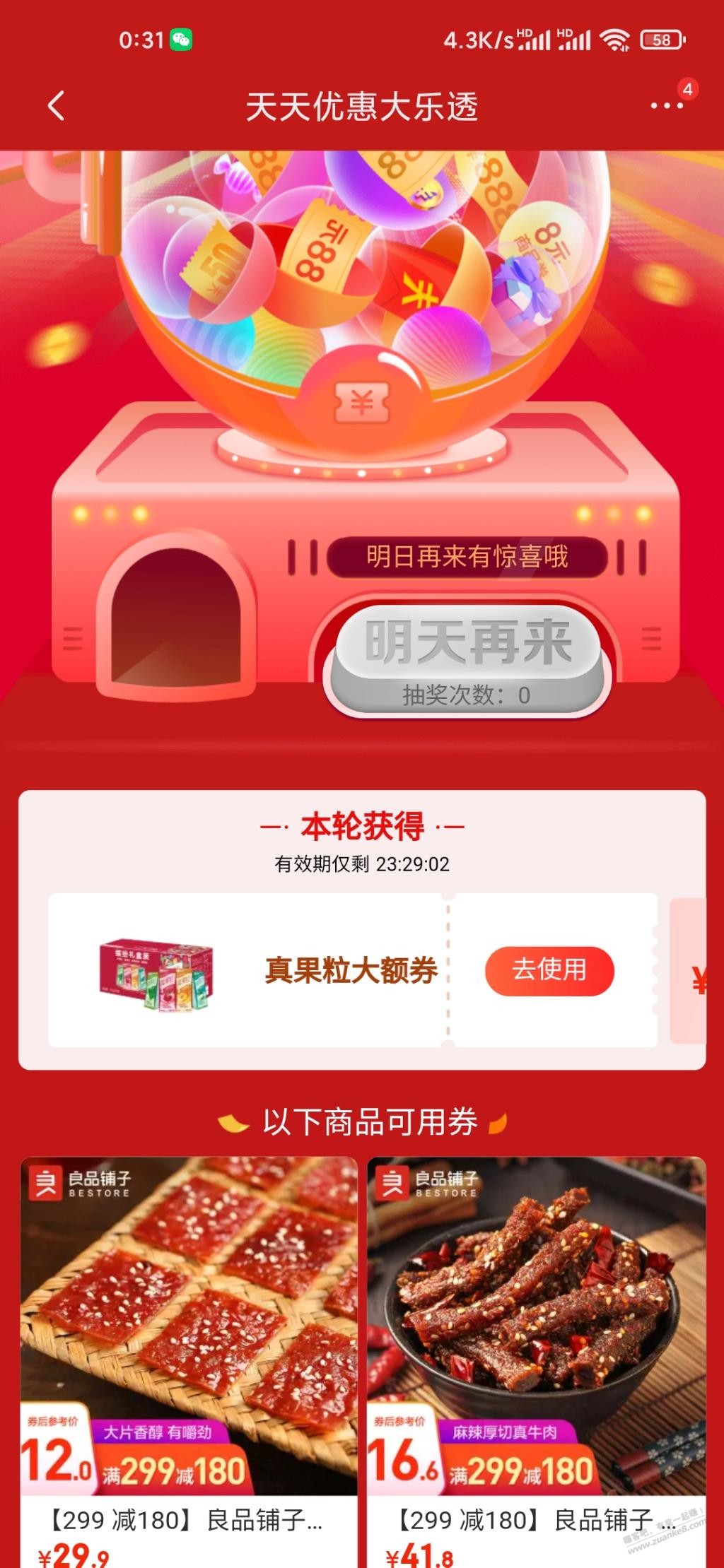View the 良品铺子 spicy beef product card
The height and width of the screenshot is (1568, 724).
click(x=536, y=1343)
